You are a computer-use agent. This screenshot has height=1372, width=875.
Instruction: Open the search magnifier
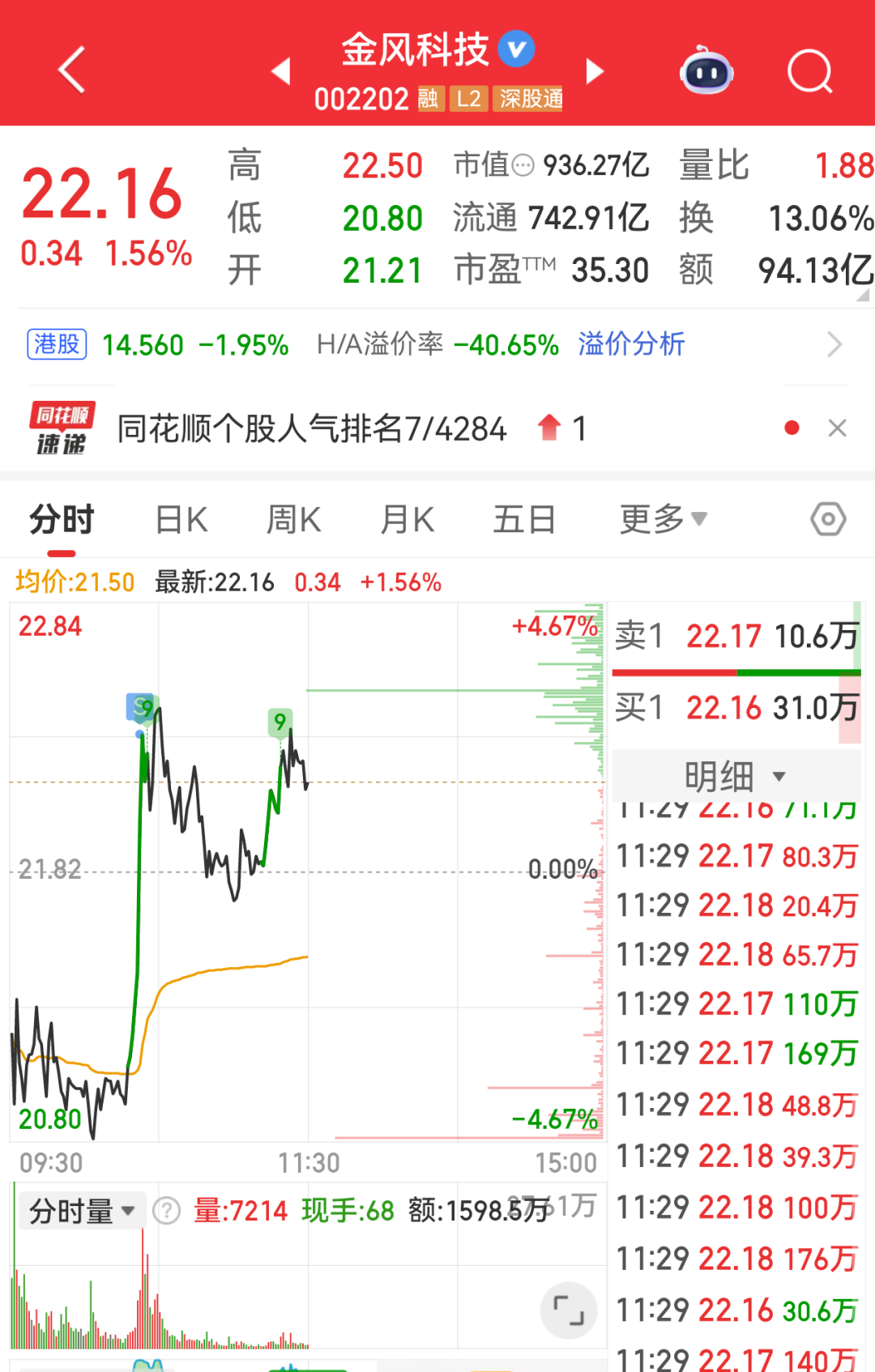point(809,71)
